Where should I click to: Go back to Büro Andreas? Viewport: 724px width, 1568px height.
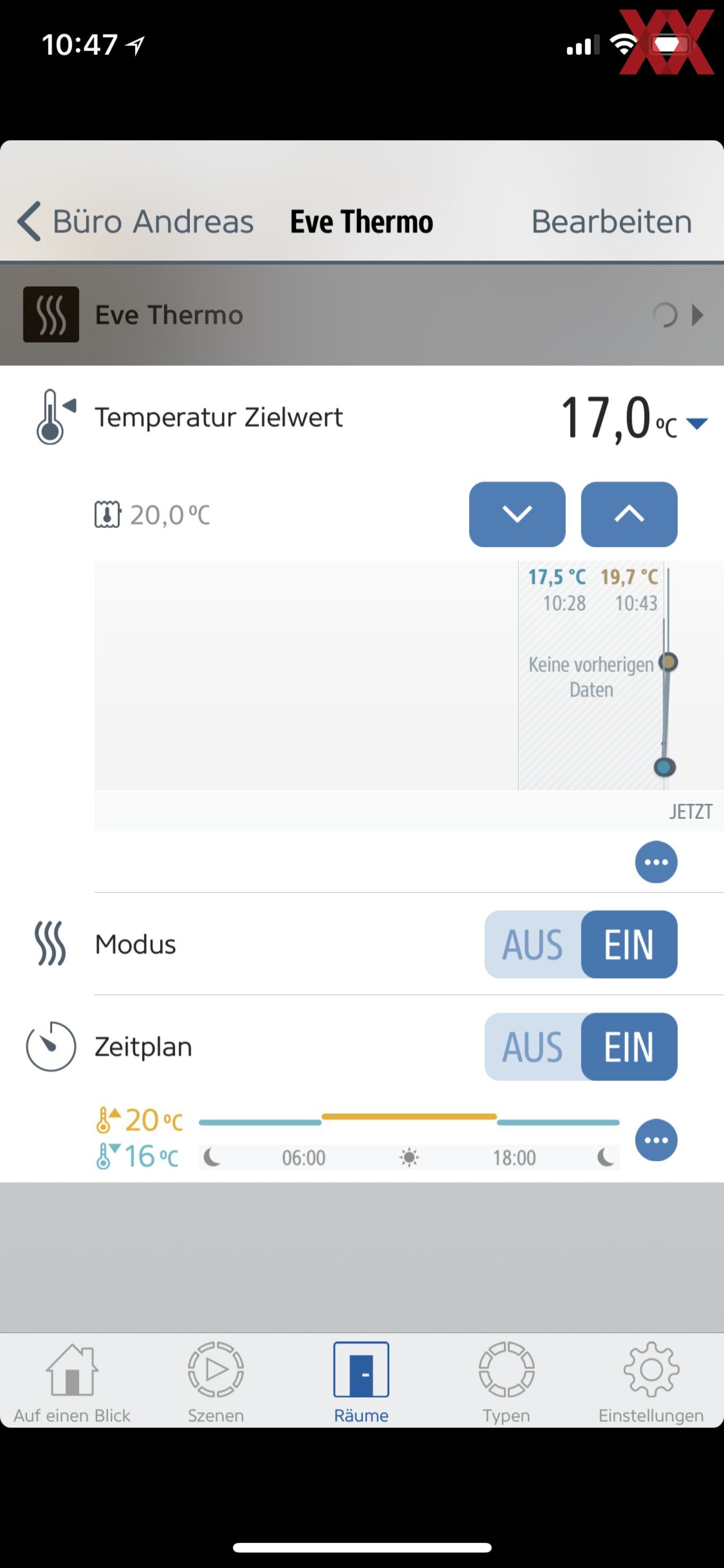tap(135, 221)
